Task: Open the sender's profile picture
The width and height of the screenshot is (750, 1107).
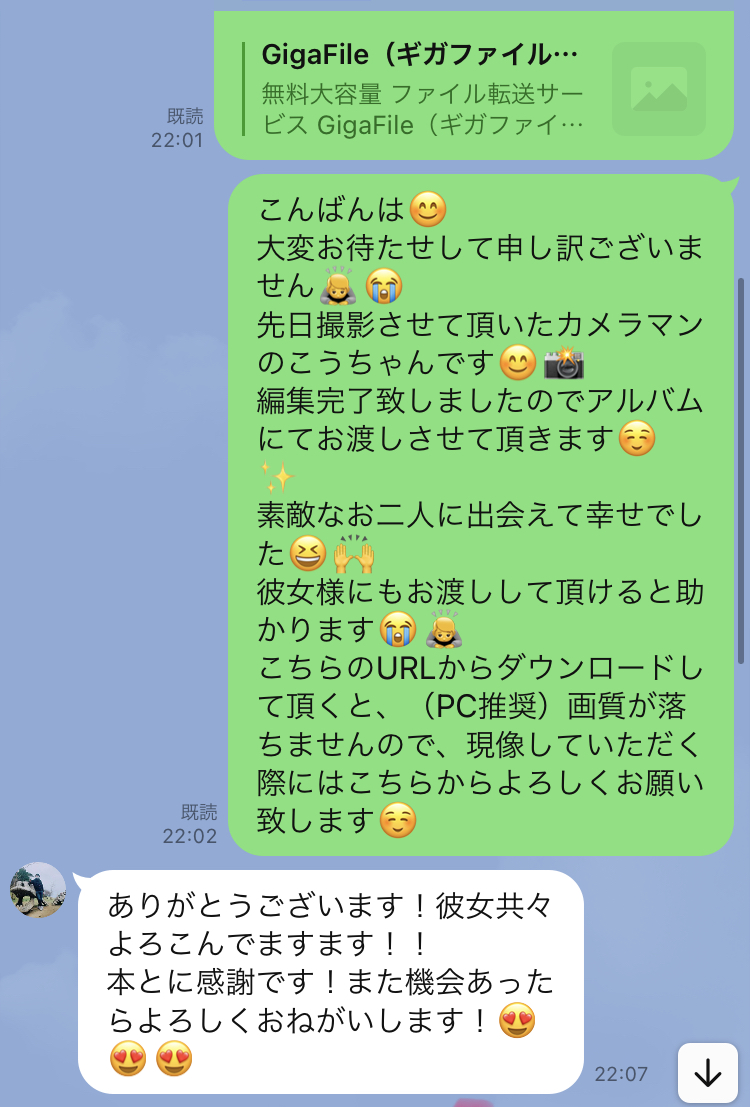Action: click(38, 889)
